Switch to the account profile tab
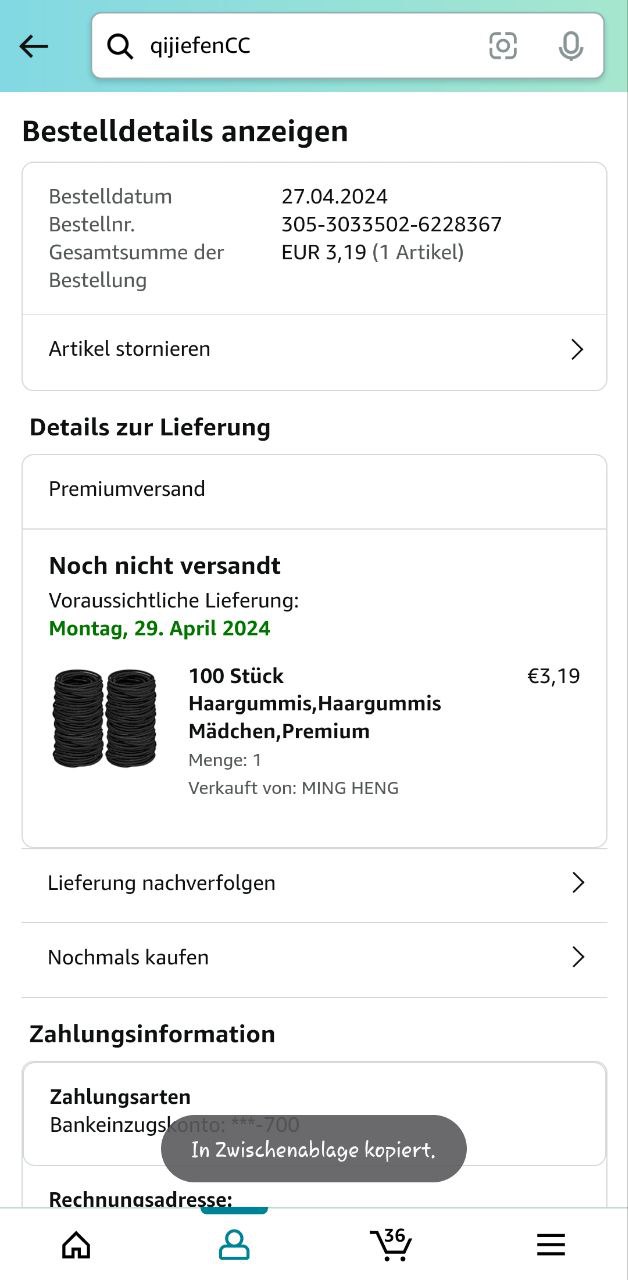 234,1244
